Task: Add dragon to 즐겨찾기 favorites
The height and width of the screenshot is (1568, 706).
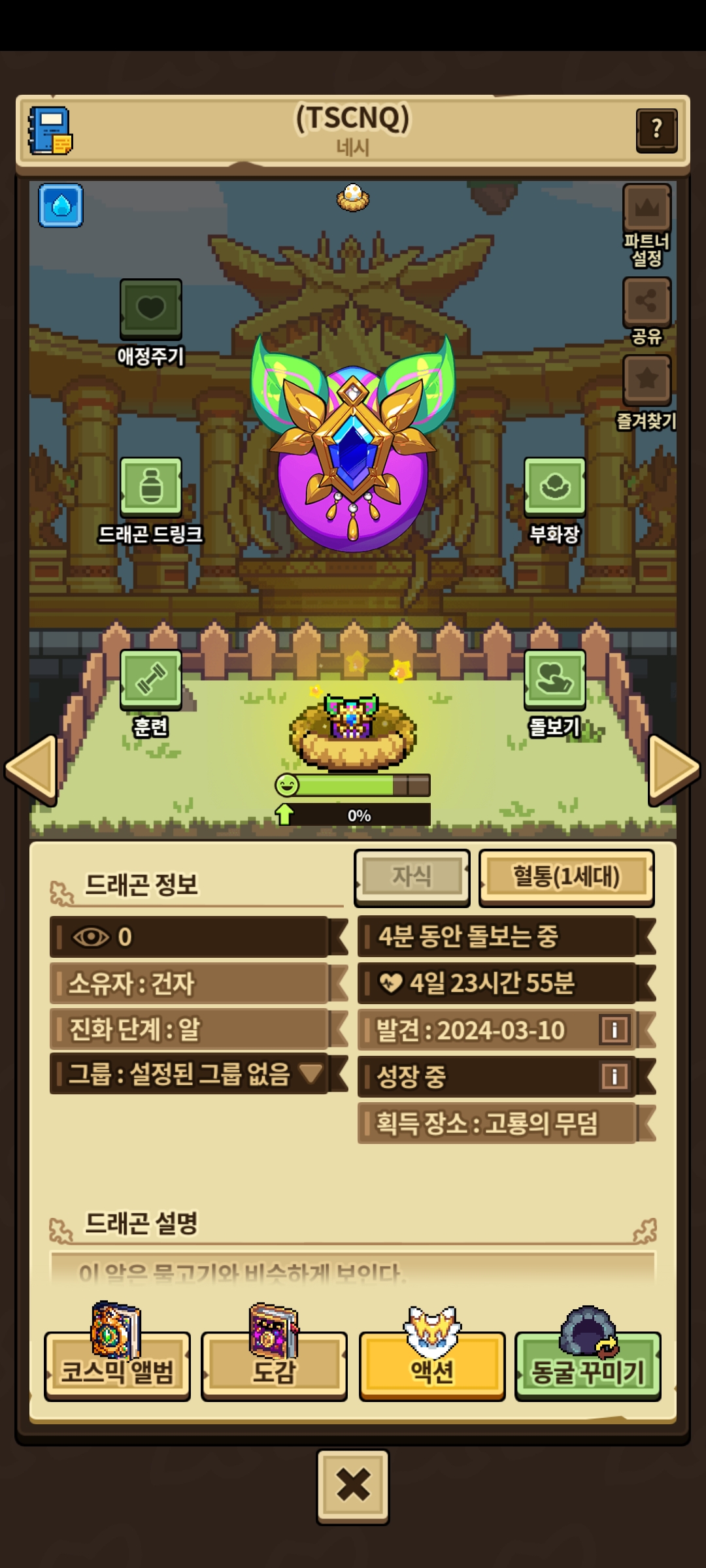Action: point(647,380)
